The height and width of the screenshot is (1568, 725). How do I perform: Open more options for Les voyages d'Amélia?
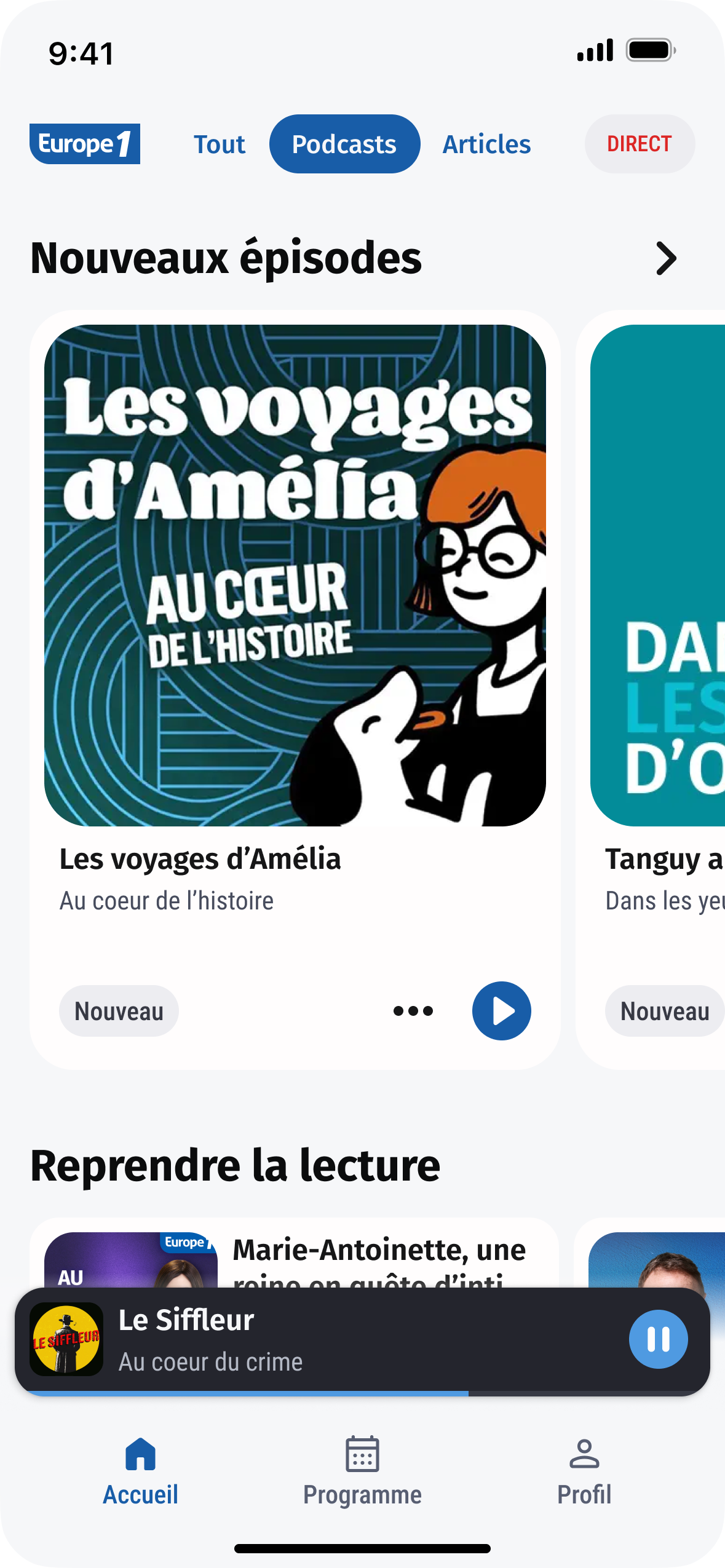click(x=413, y=1011)
